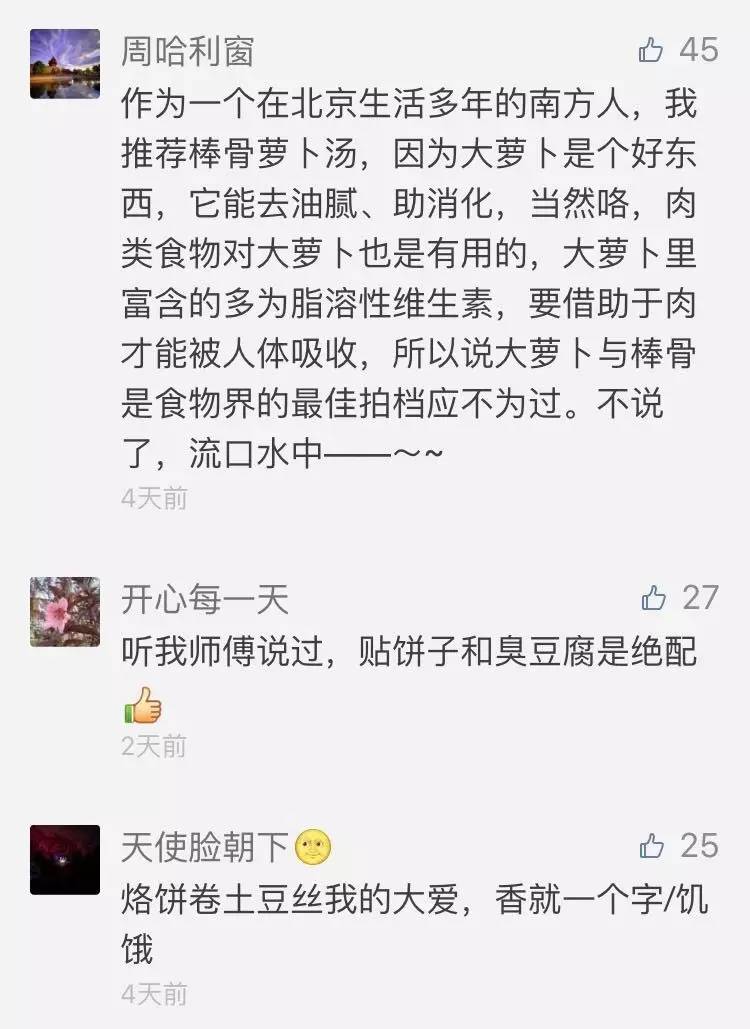Open 天使脸朝下's profile avatar
The height and width of the screenshot is (1029, 750).
pos(65,859)
